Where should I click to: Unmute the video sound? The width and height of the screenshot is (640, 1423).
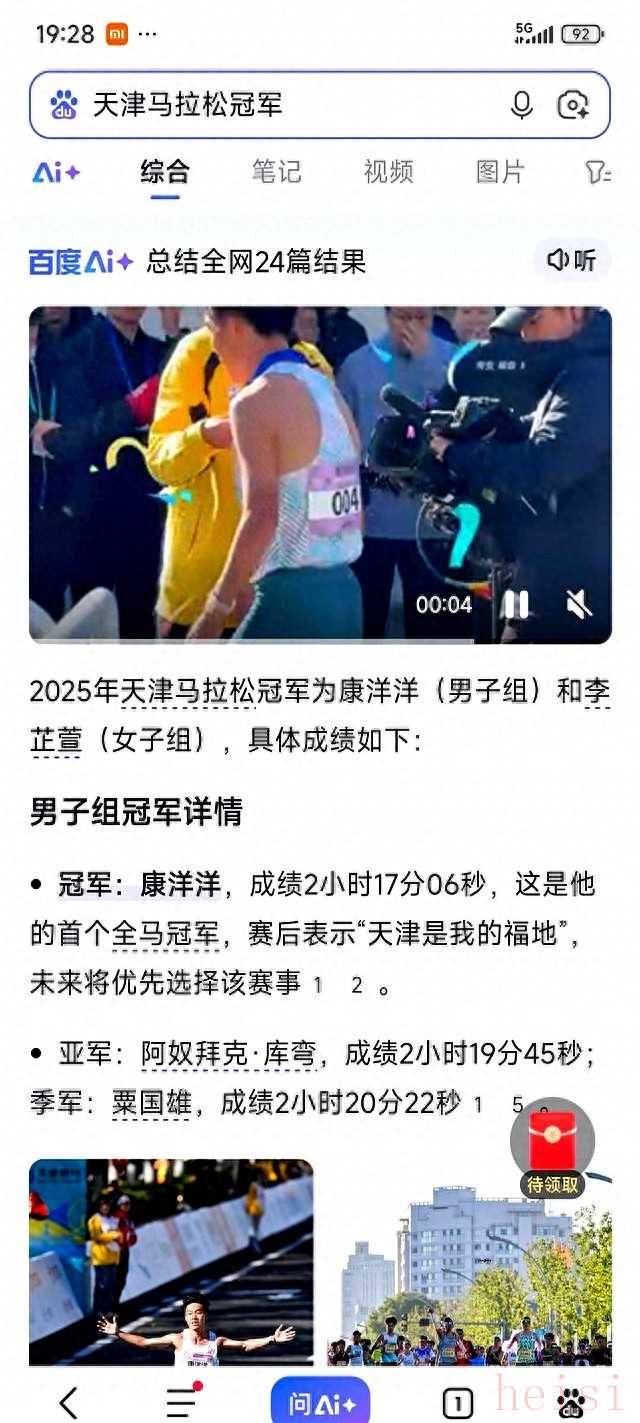[578, 604]
